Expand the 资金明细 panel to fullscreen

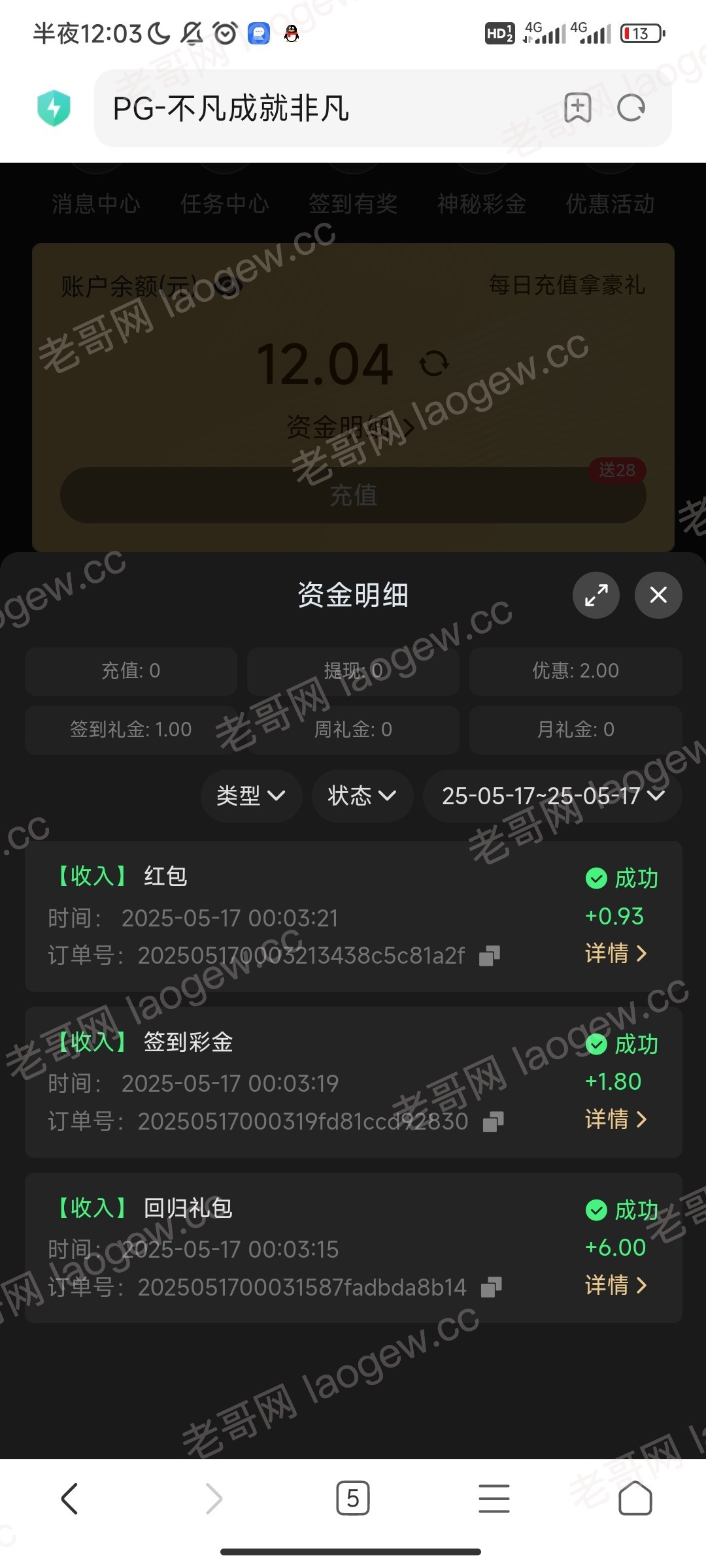596,595
